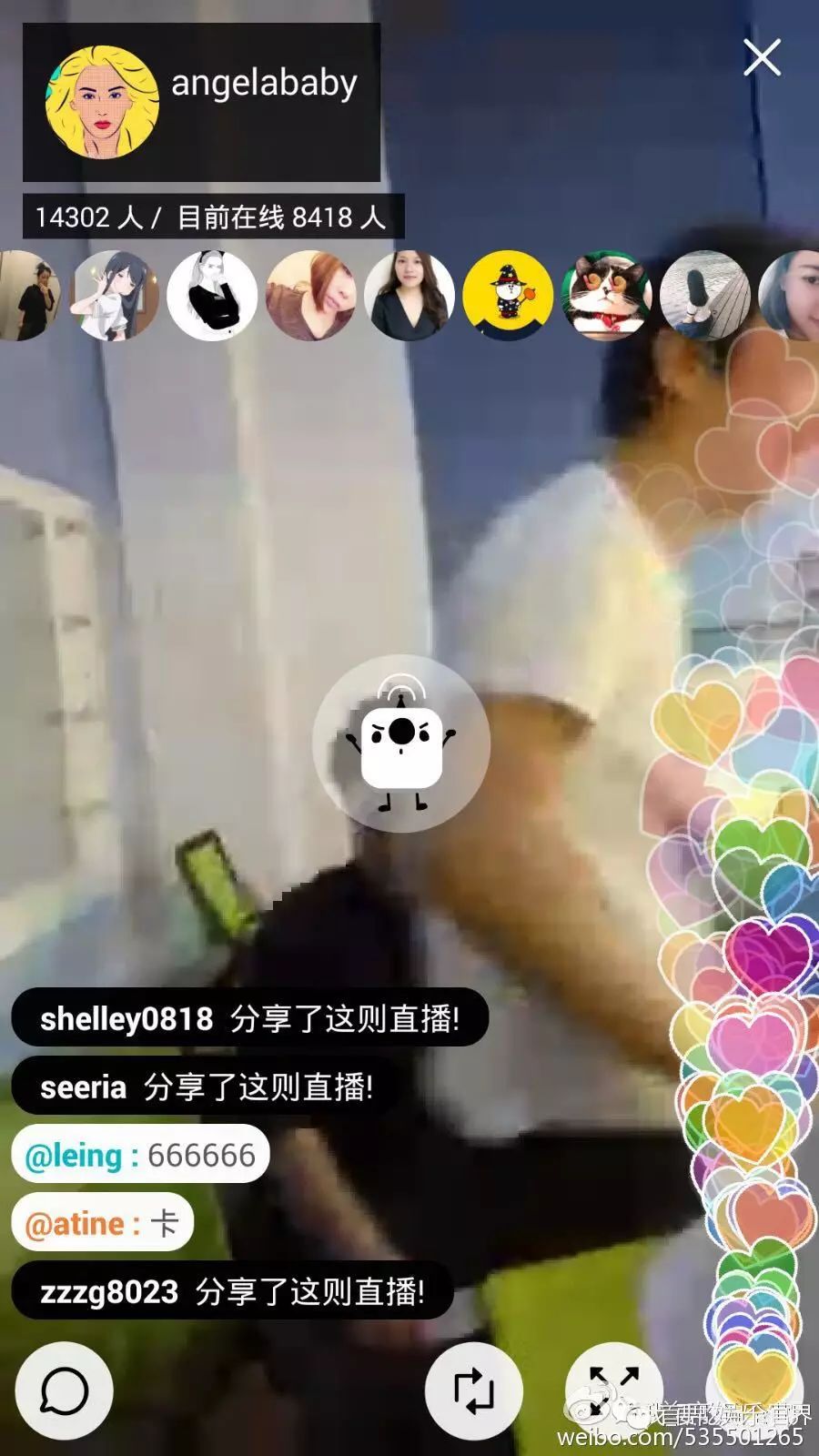Toggle the fullscreen expand icon
Viewport: 819px width, 1456px height.
tap(613, 1389)
